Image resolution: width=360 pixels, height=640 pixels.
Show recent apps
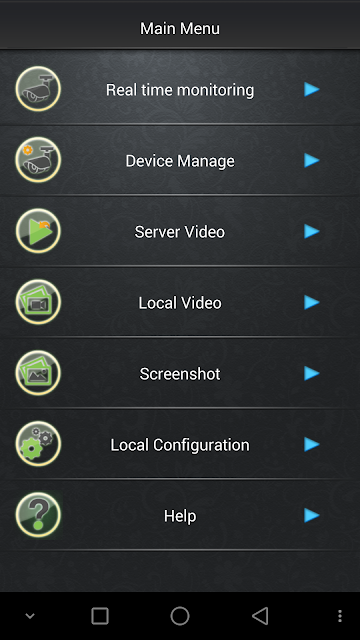(x=100, y=616)
